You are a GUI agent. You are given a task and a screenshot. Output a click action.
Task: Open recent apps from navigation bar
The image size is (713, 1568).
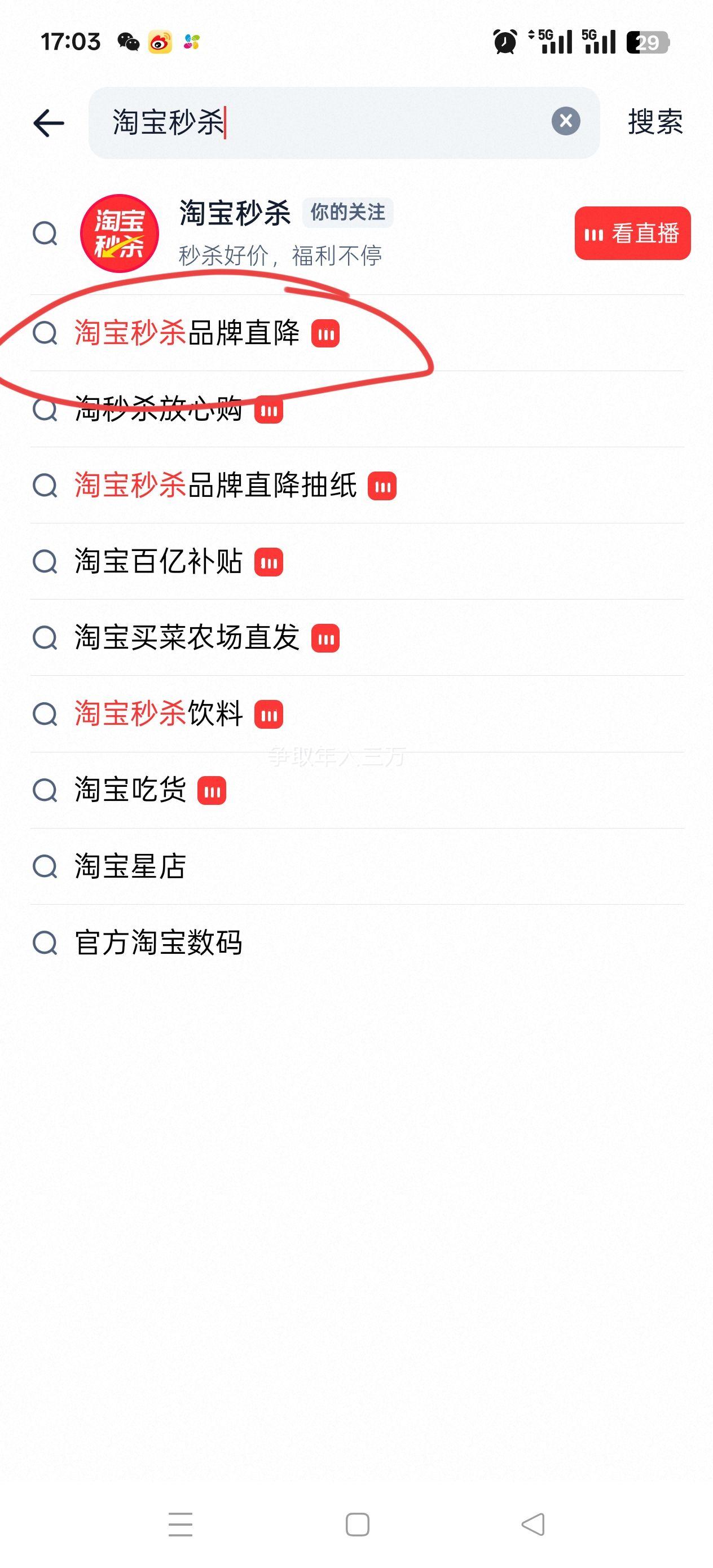(181, 1525)
